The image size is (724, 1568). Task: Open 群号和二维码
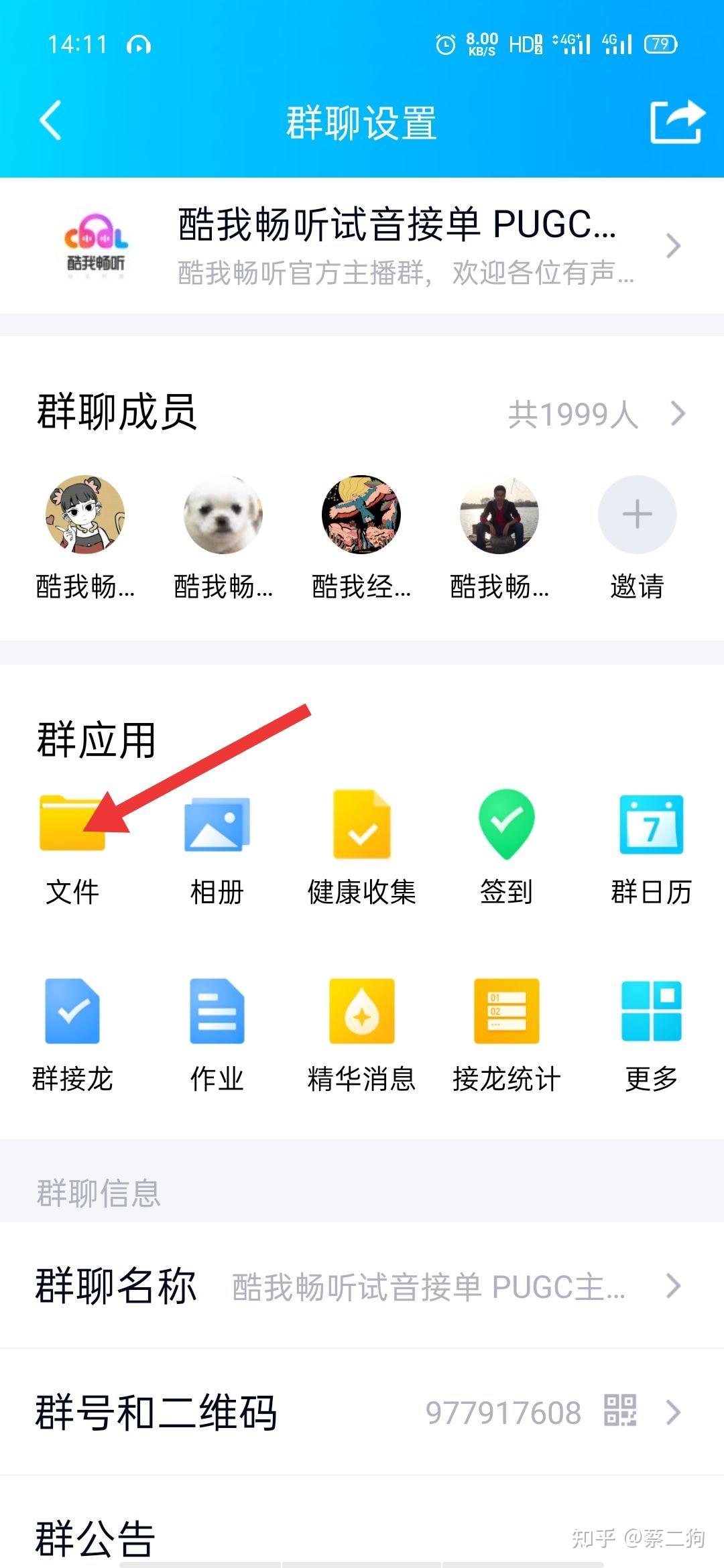tap(362, 1412)
